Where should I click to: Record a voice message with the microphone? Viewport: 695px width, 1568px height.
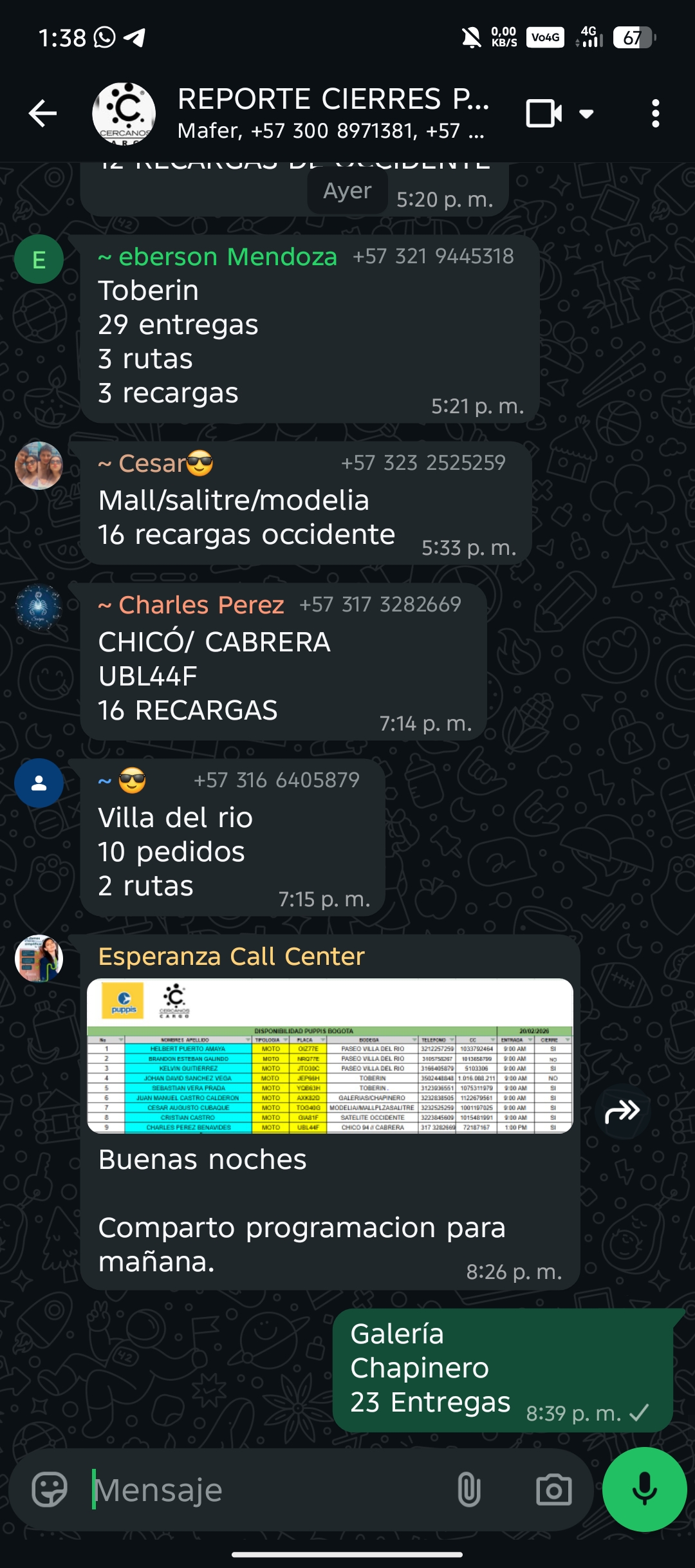pos(644,1489)
